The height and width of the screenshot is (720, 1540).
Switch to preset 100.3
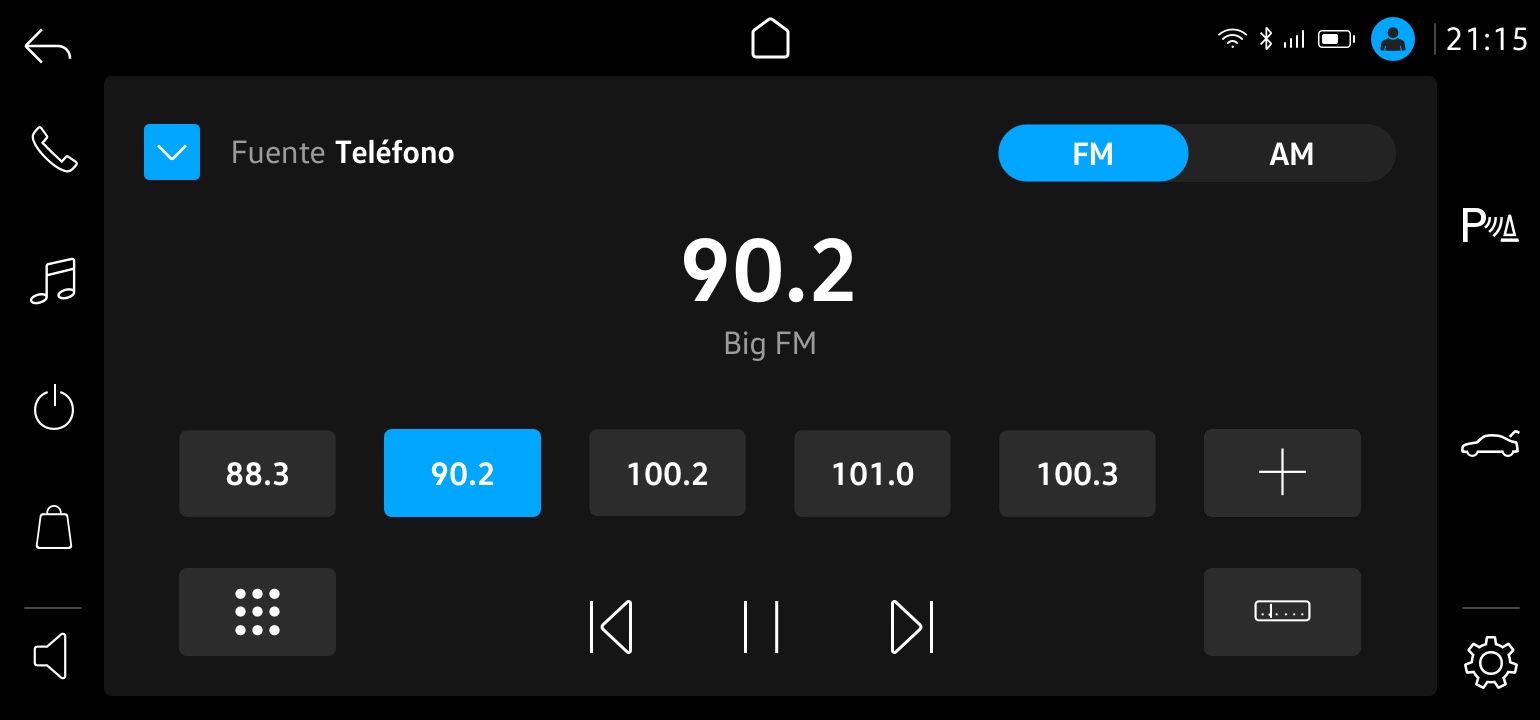[x=1077, y=473]
